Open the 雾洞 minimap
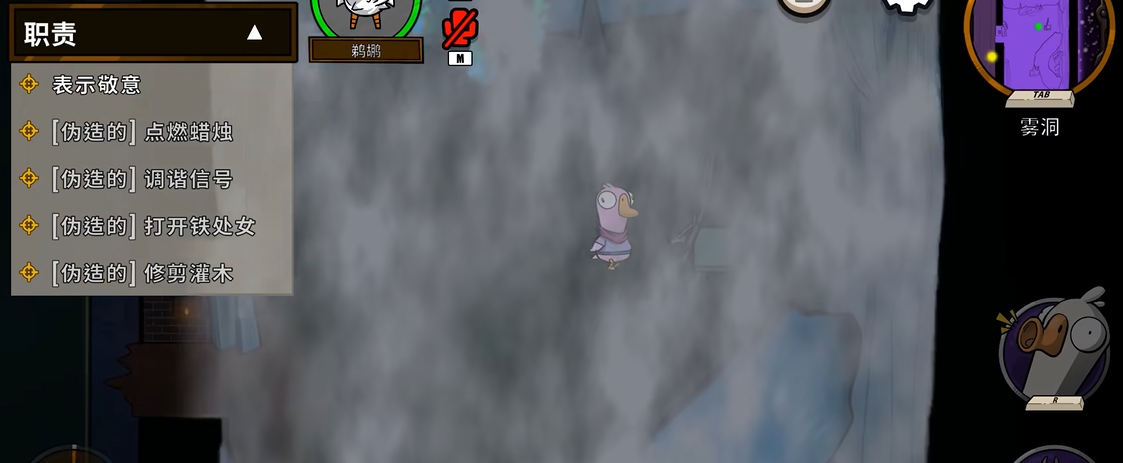This screenshot has height=463, width=1123. [x=1039, y=45]
